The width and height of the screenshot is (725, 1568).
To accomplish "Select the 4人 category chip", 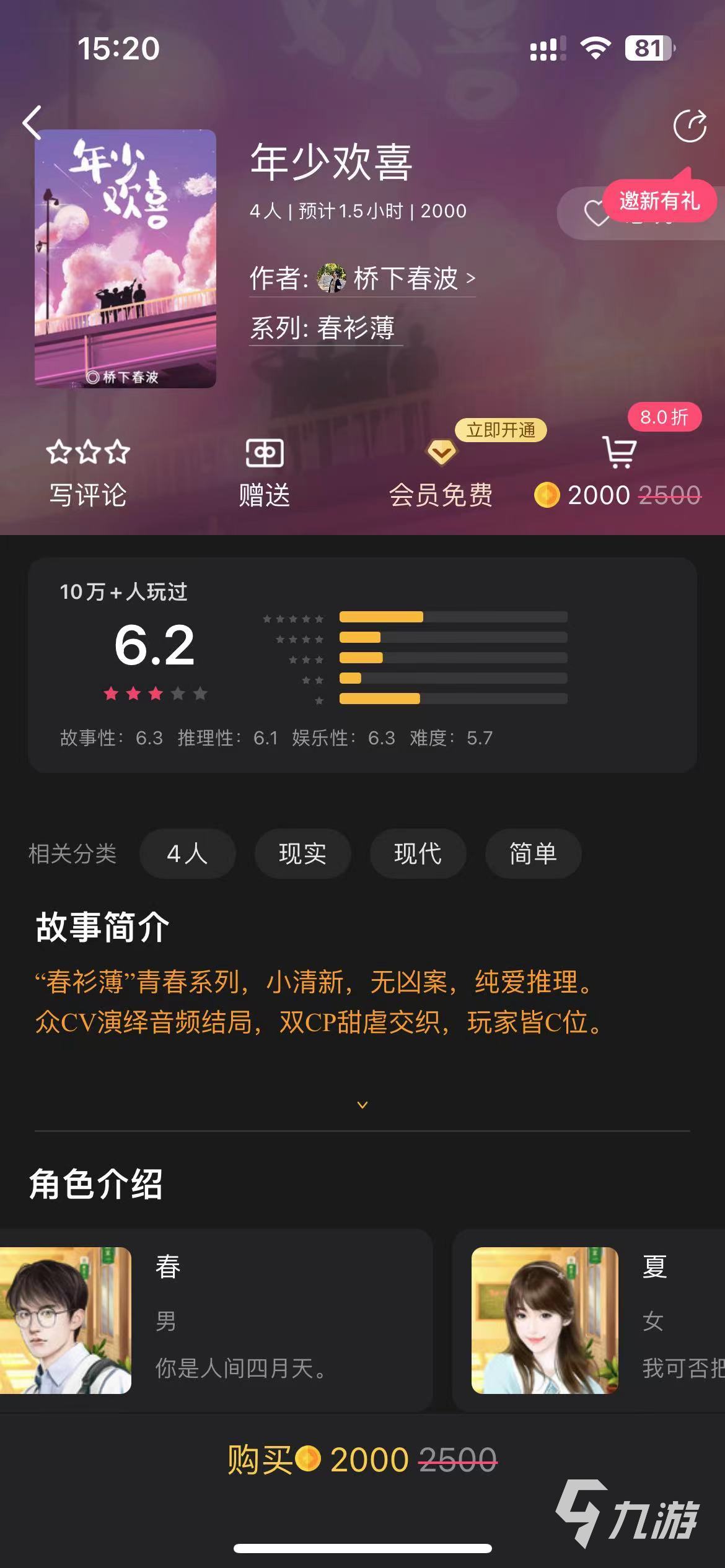I will [x=187, y=853].
